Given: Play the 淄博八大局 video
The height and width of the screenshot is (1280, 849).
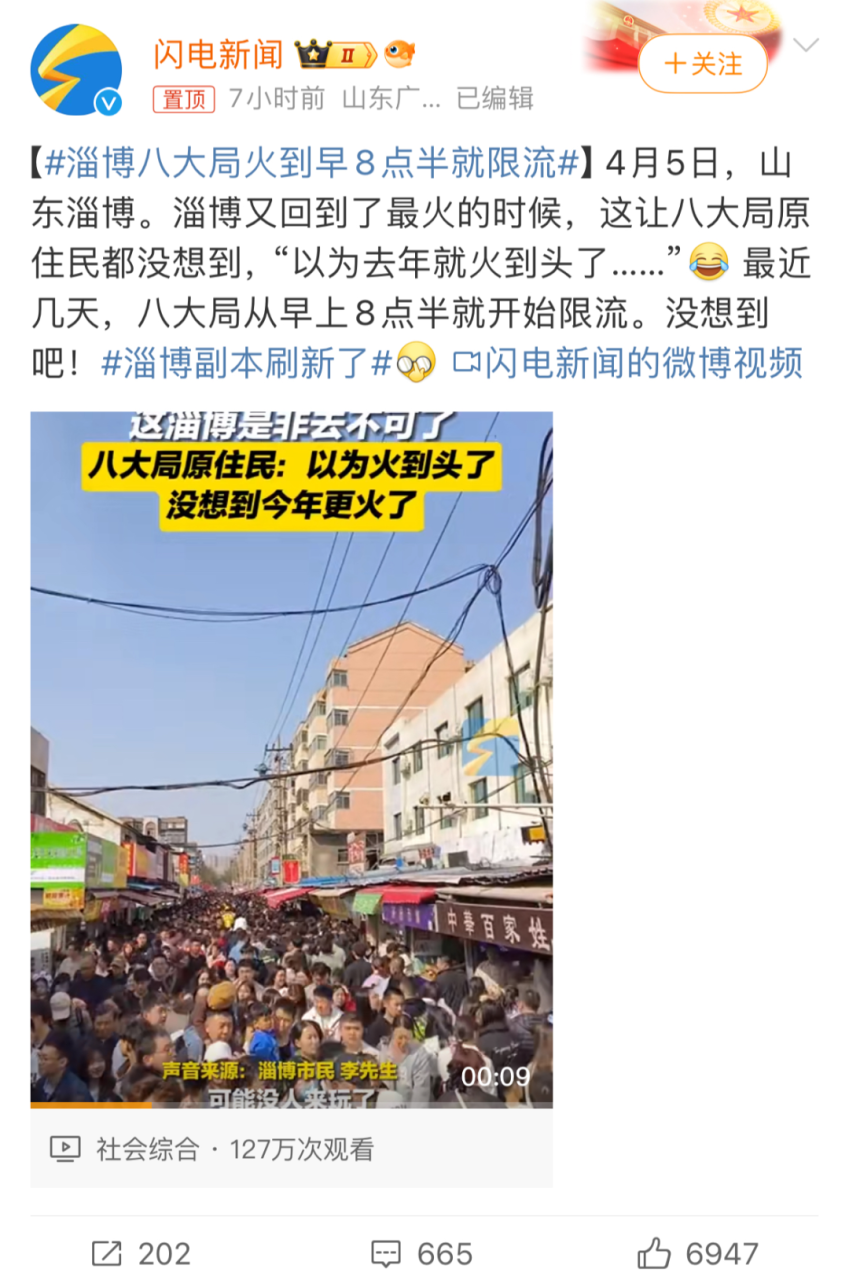Looking at the screenshot, I should click(291, 758).
